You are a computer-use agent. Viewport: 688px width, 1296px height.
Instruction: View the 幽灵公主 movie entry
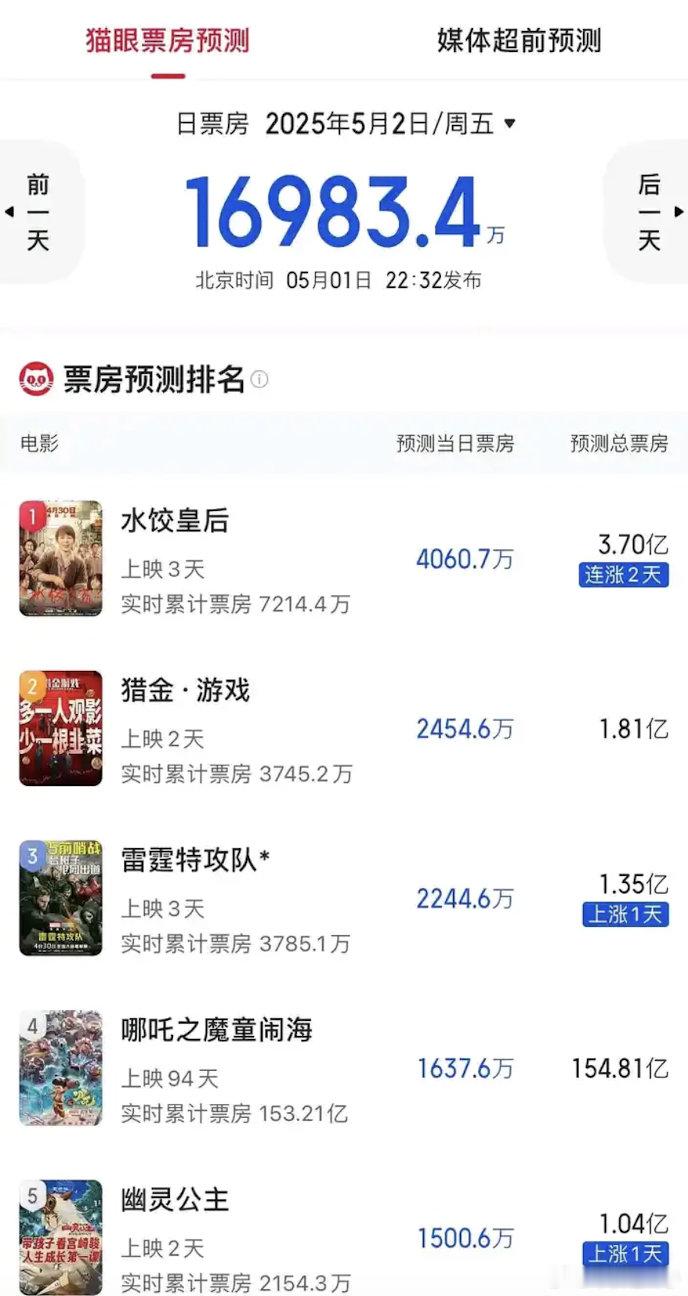pyautogui.click(x=175, y=1199)
